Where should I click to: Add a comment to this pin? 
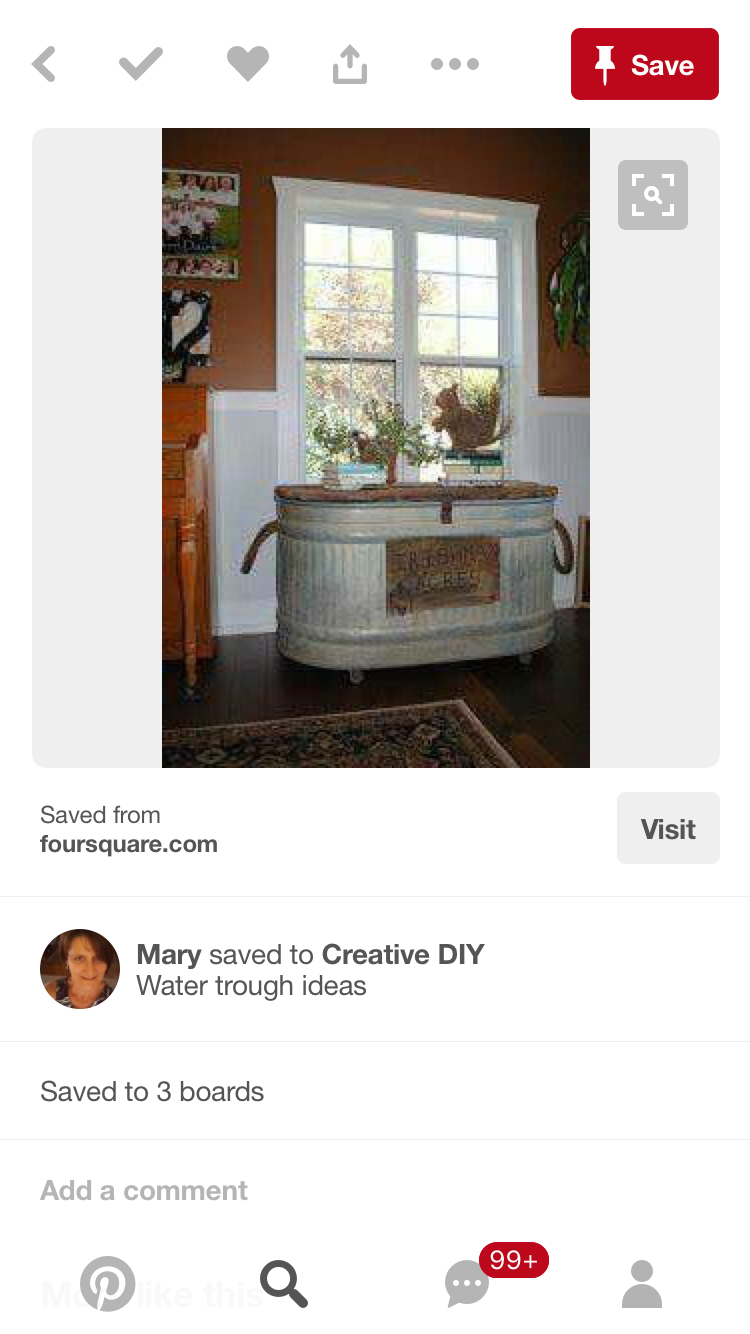pos(144,1190)
